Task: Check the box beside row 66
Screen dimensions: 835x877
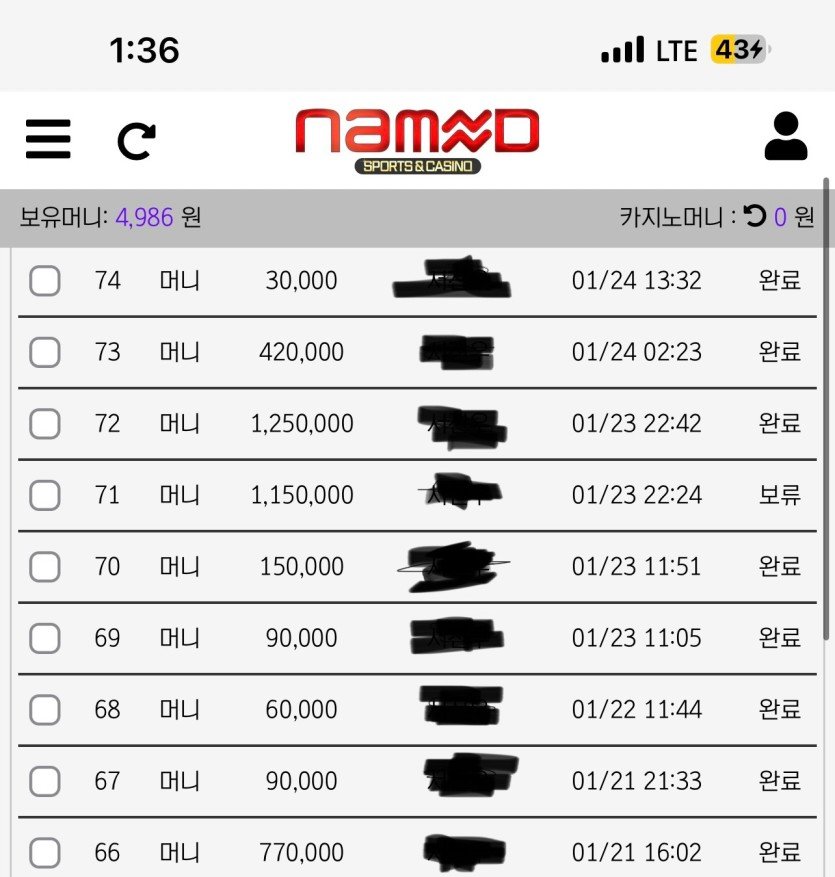Action: (x=45, y=853)
